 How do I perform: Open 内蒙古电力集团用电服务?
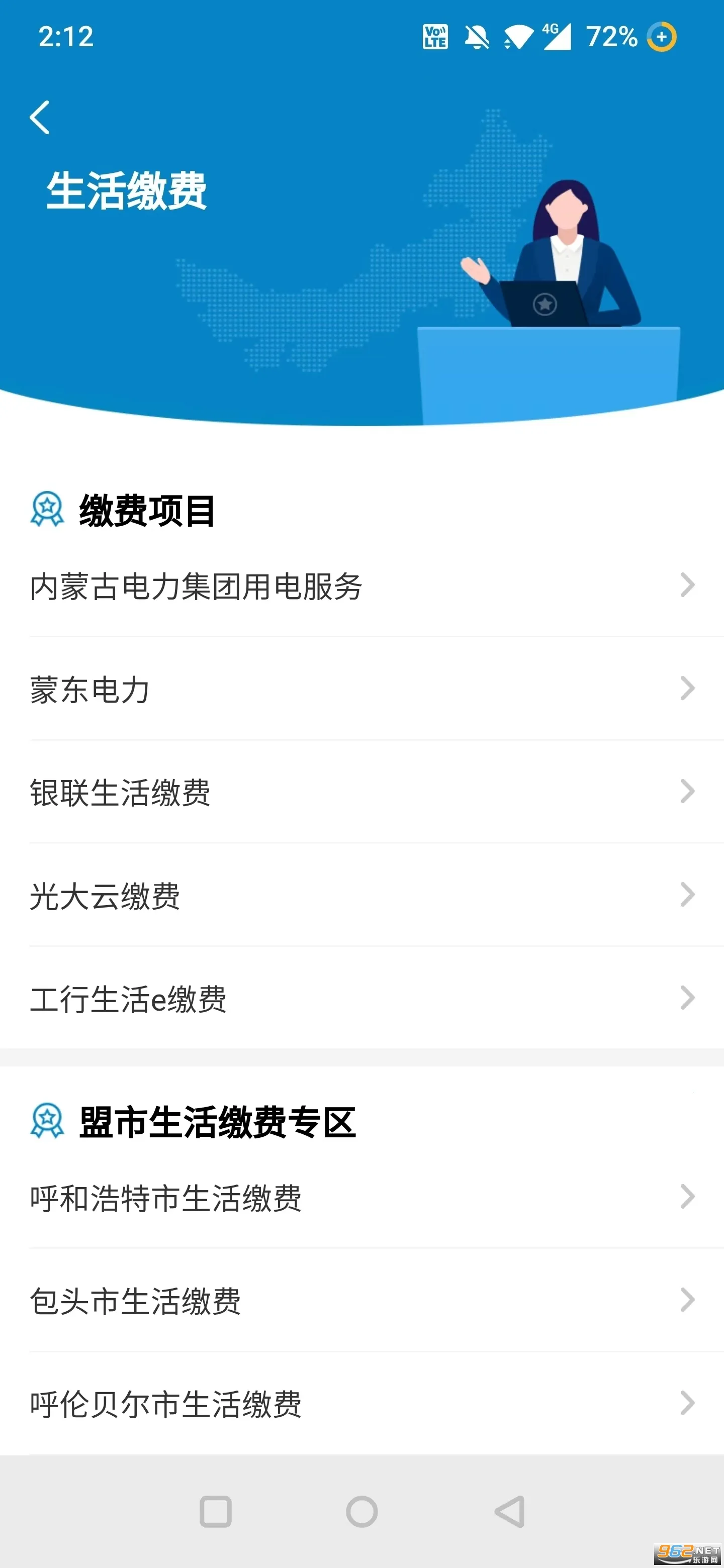pos(361,586)
